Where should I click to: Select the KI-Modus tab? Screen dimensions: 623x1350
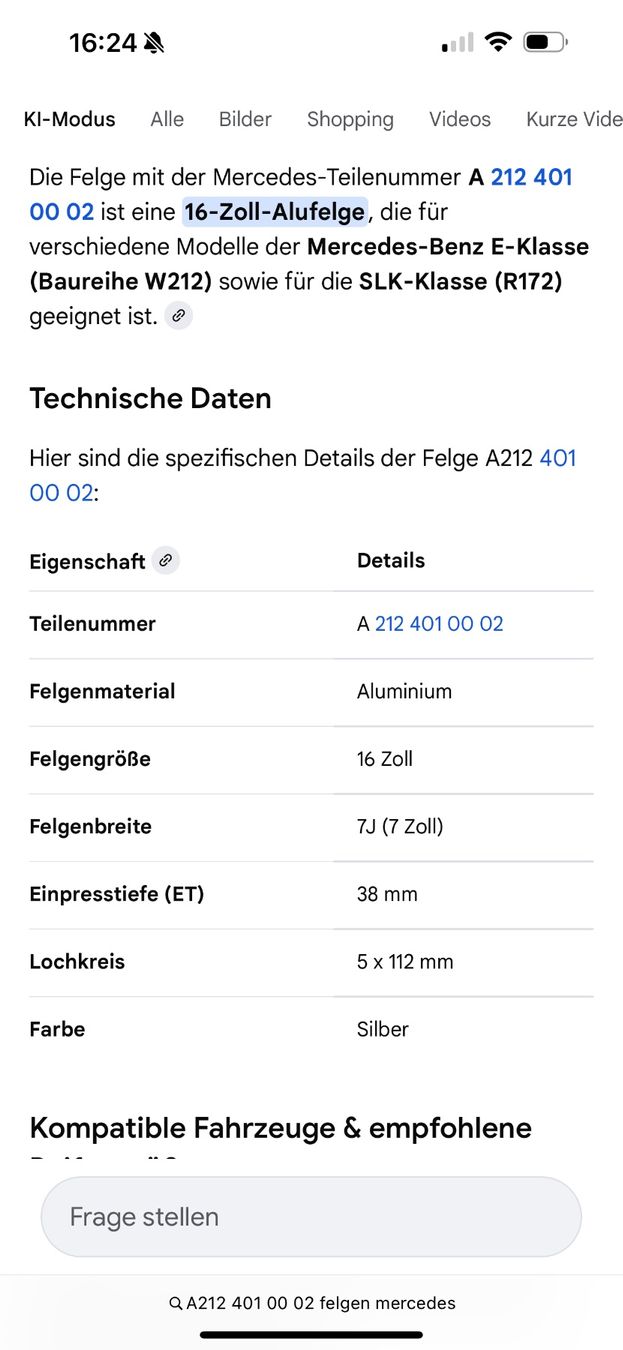70,119
